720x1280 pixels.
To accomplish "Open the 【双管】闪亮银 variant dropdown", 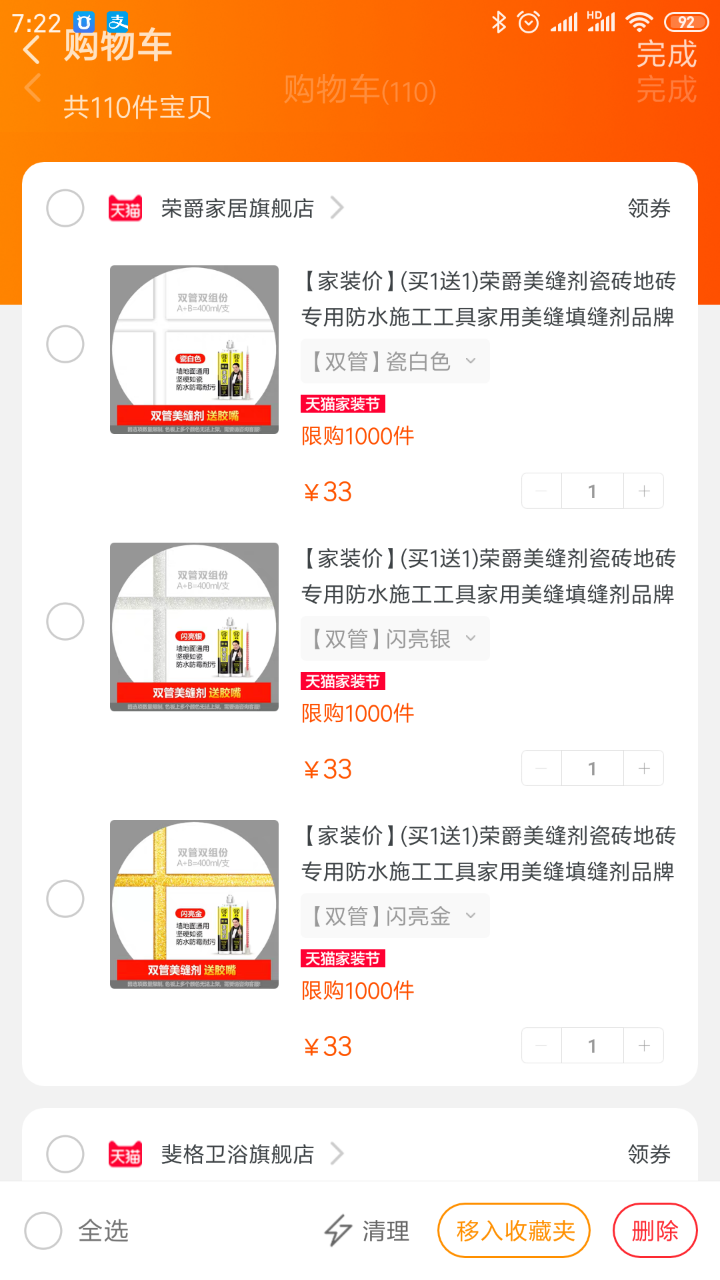I will click(395, 638).
